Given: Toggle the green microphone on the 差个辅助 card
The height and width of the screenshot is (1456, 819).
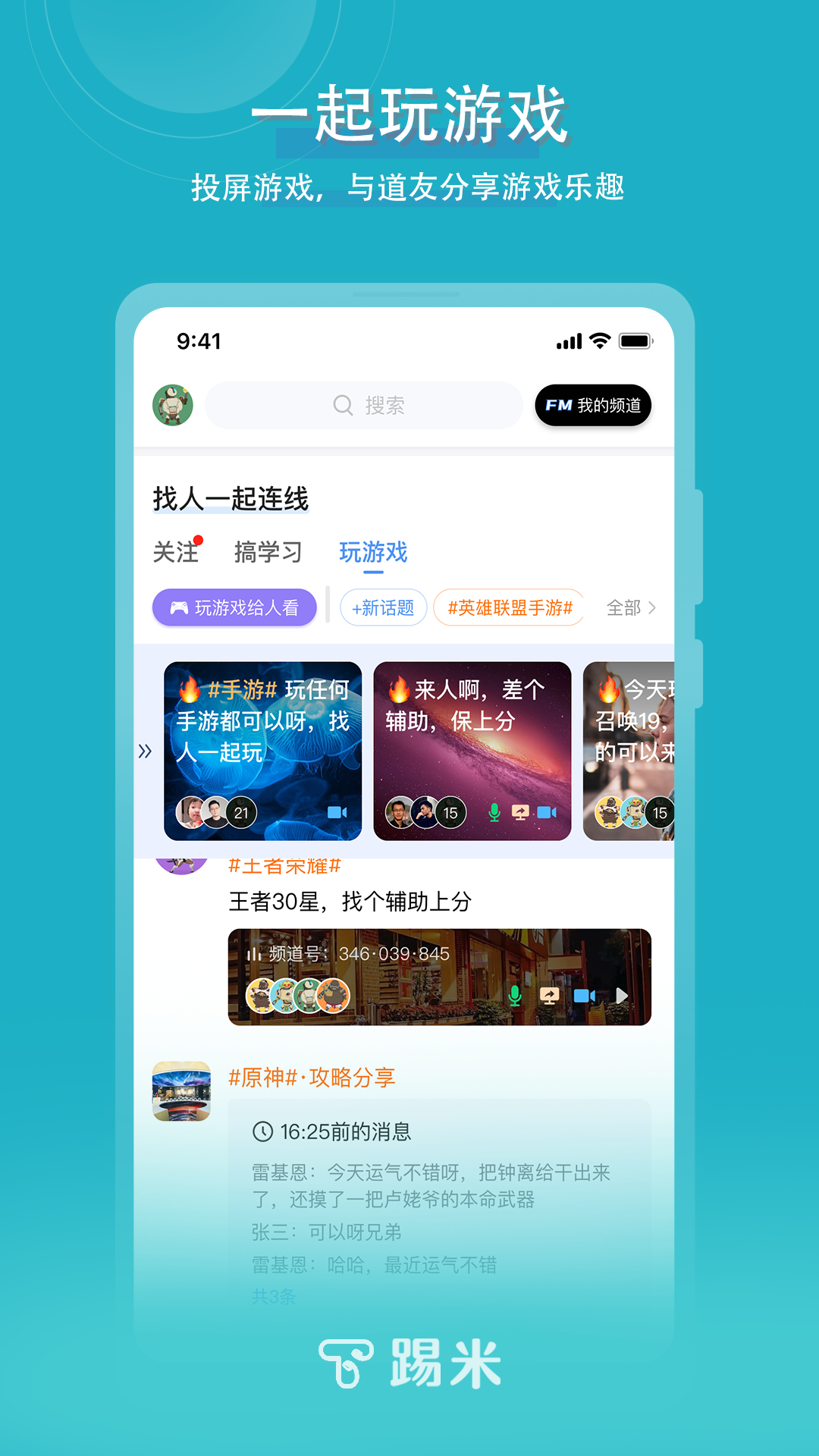Looking at the screenshot, I should [493, 814].
